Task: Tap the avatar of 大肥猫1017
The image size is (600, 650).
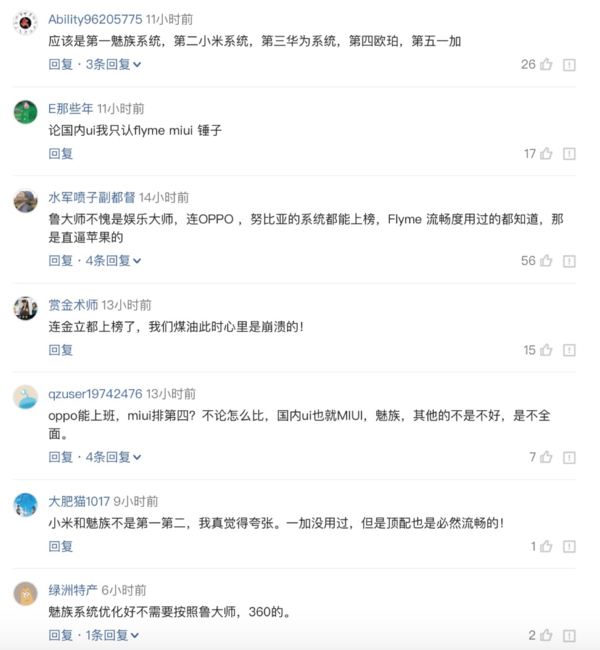Action: (x=26, y=505)
